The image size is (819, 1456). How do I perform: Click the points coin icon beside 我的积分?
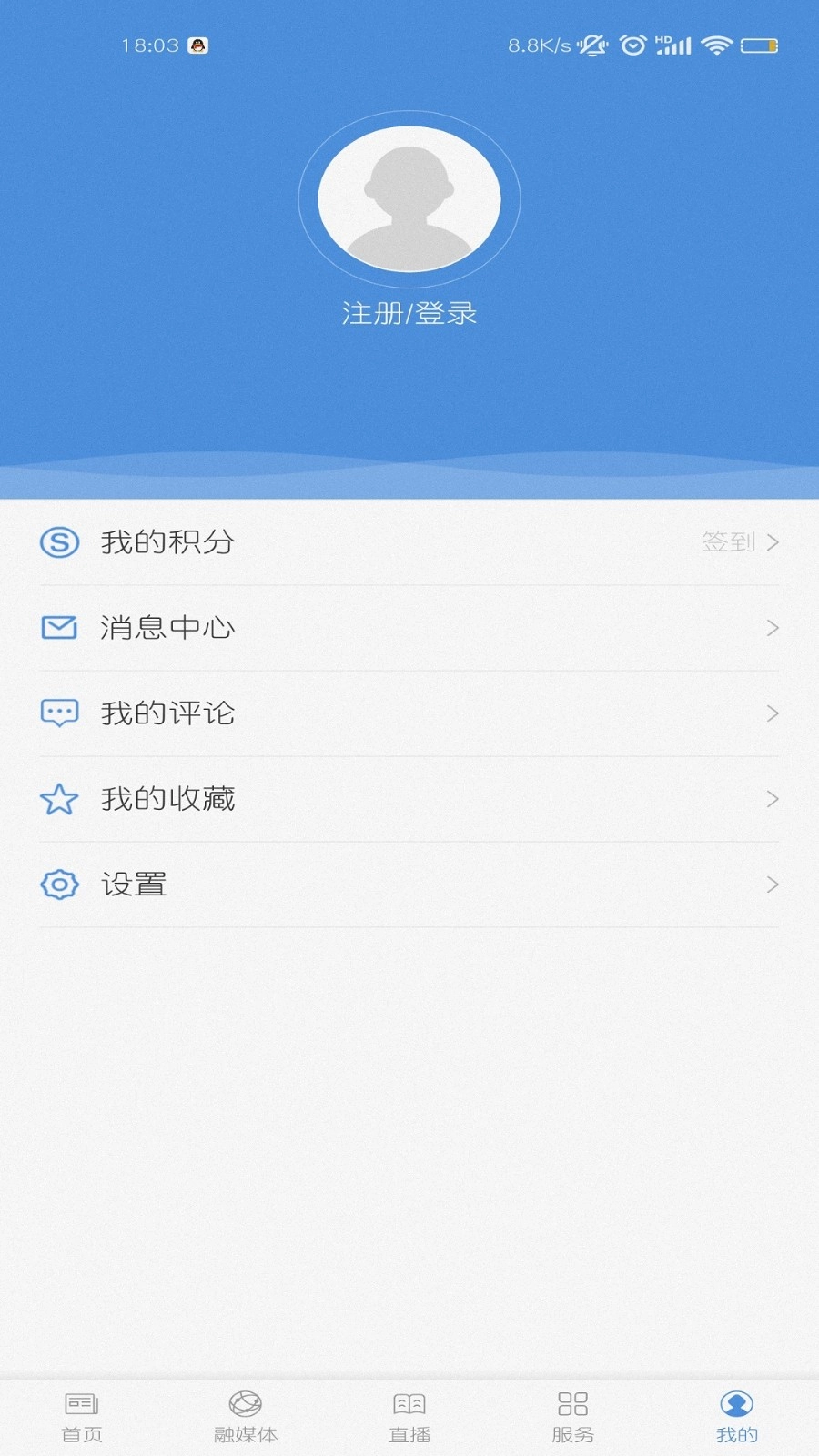point(57,542)
